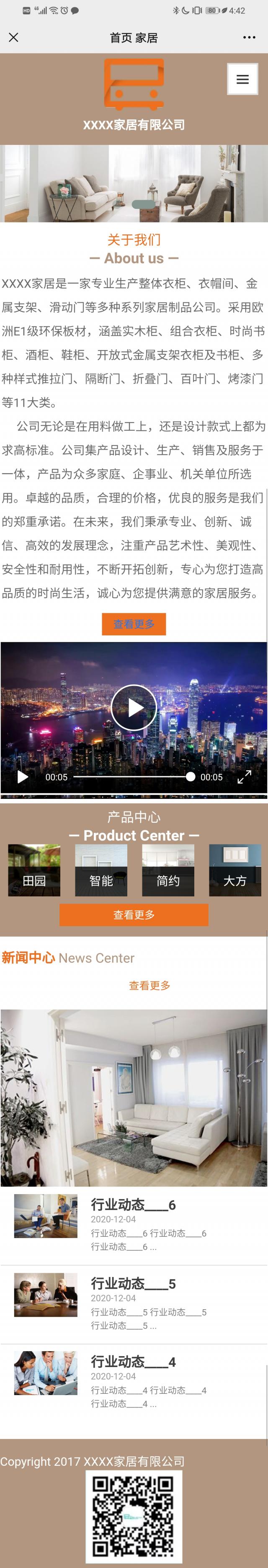
Task: Open the 简约 product category
Action: pyautogui.click(x=168, y=870)
